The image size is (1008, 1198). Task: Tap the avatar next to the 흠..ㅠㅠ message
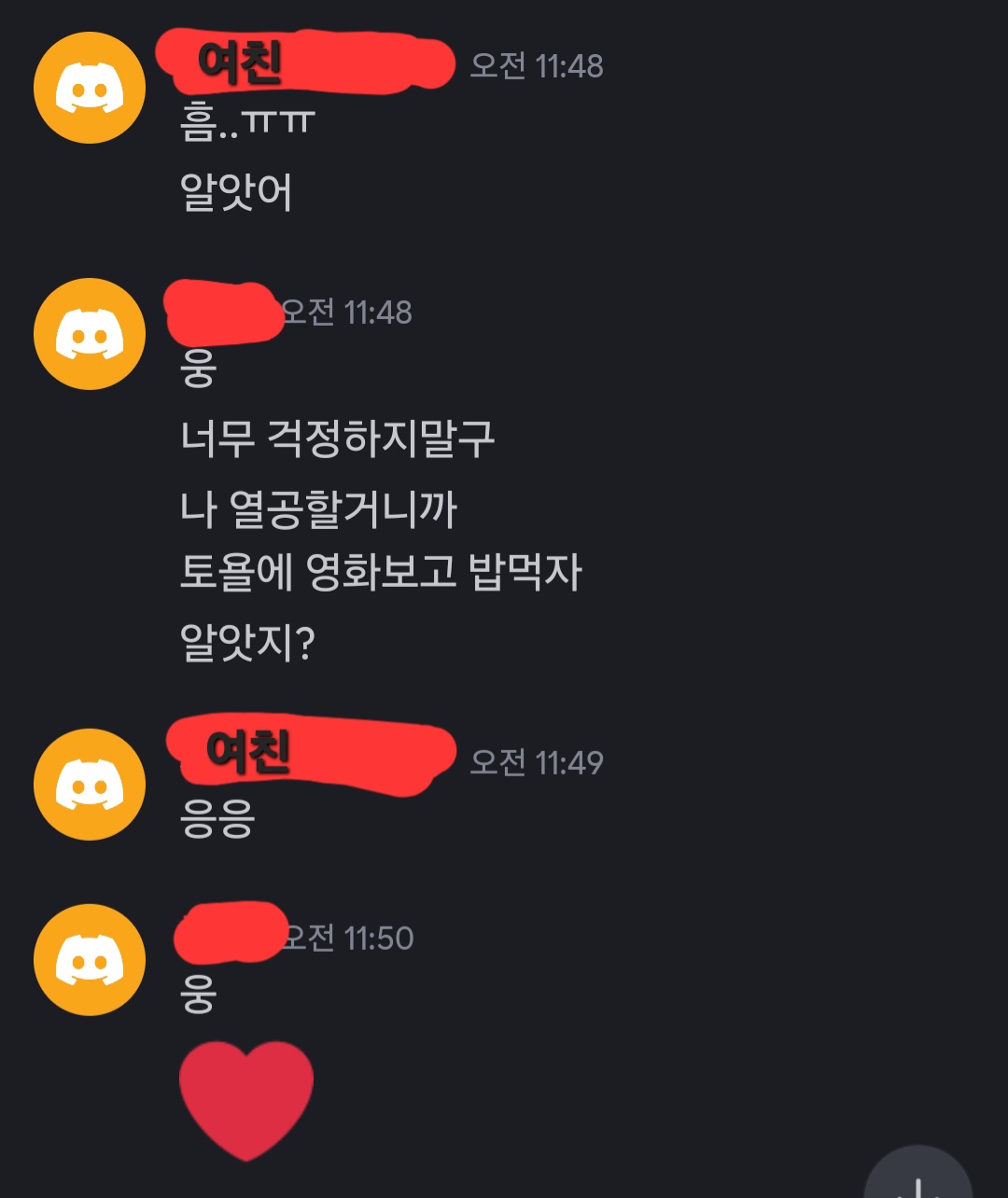click(90, 88)
